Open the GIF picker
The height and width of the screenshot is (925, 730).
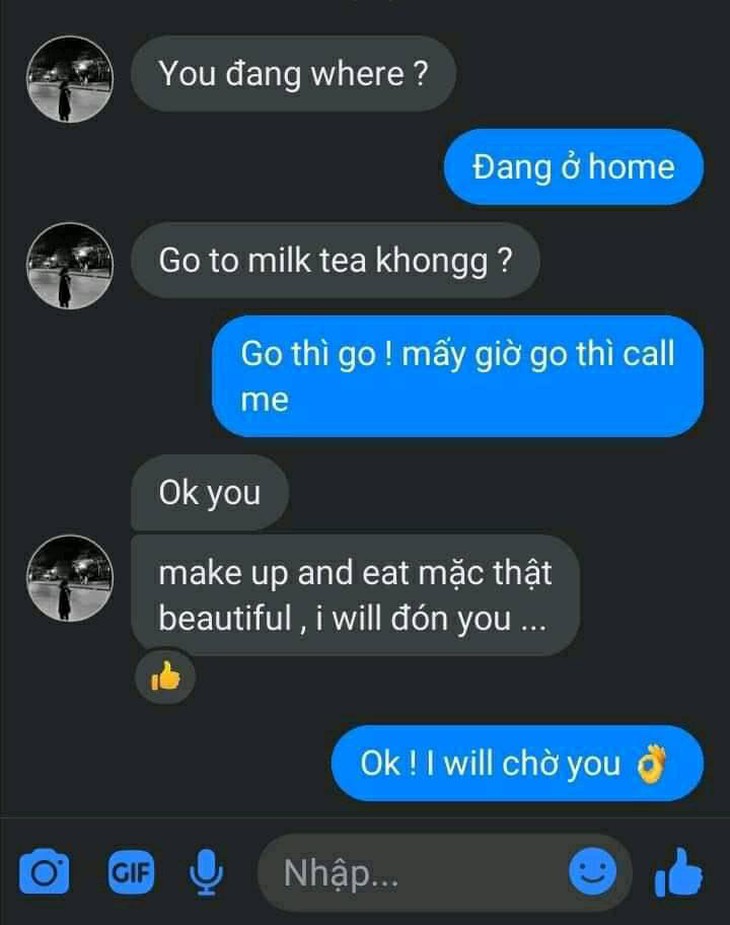pyautogui.click(x=130, y=873)
